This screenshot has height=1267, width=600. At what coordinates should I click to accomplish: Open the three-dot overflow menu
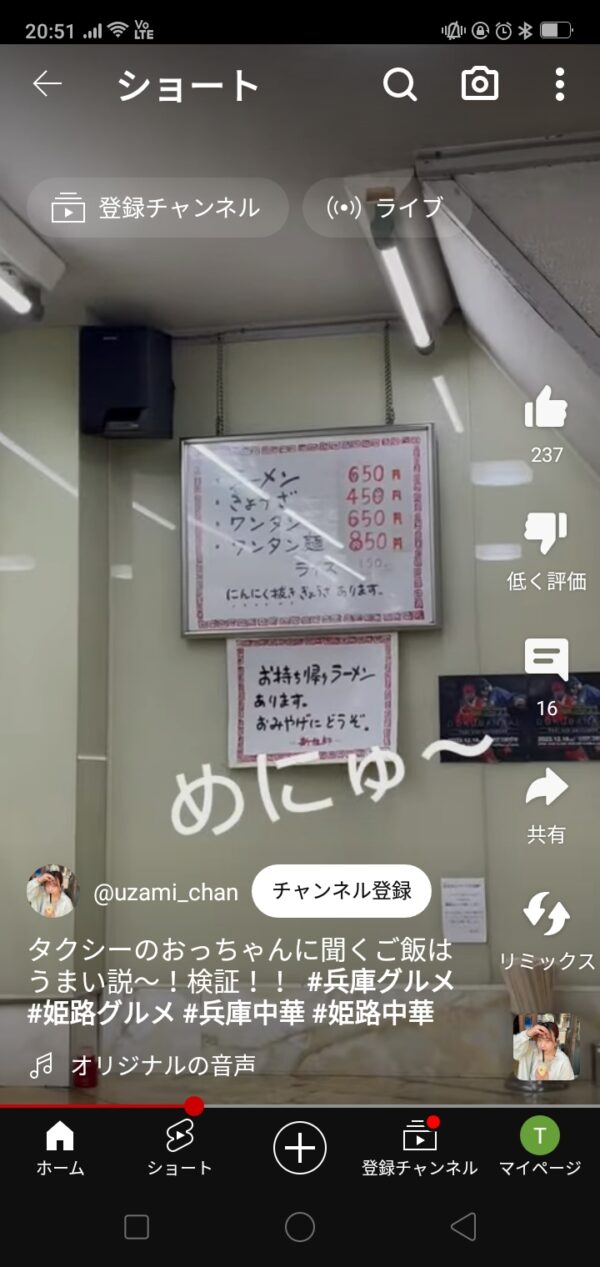tap(559, 84)
